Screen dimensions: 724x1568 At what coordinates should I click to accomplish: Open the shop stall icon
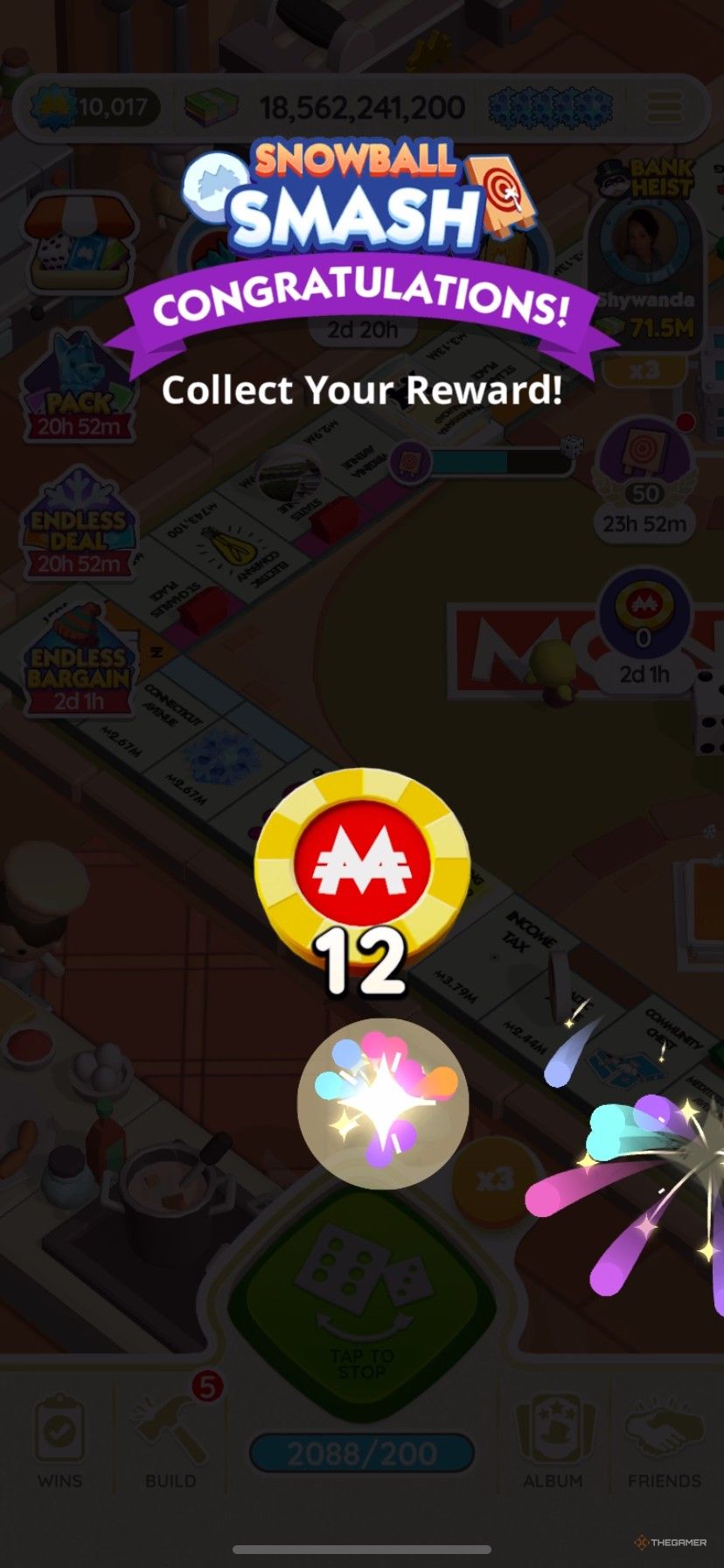click(79, 243)
